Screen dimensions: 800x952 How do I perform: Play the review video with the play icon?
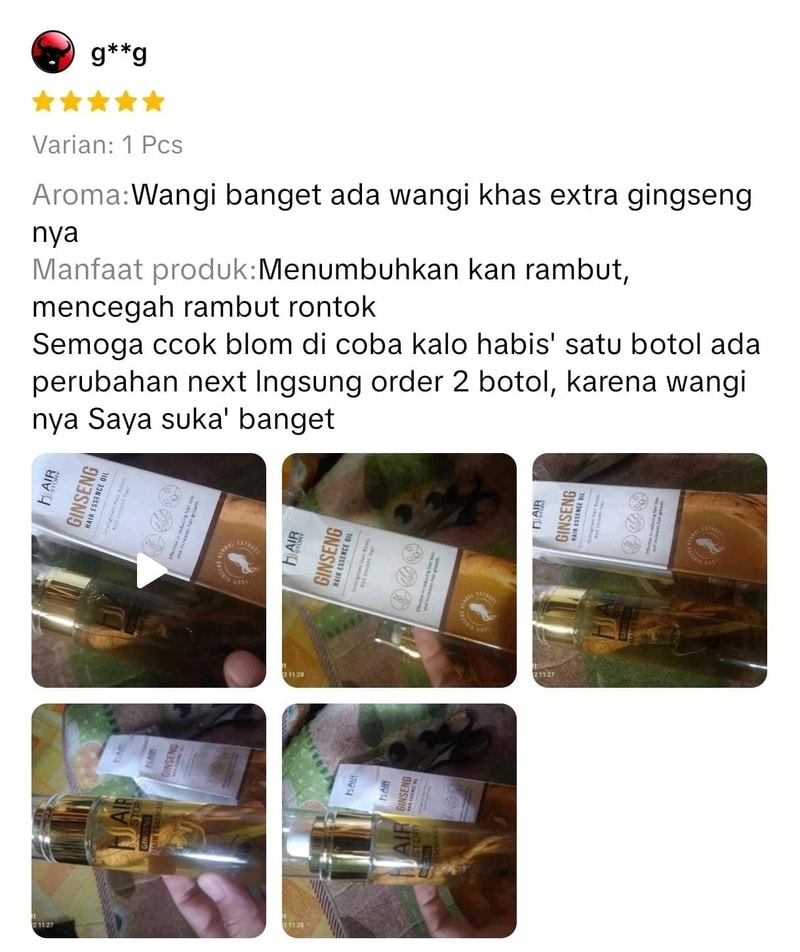click(x=151, y=570)
